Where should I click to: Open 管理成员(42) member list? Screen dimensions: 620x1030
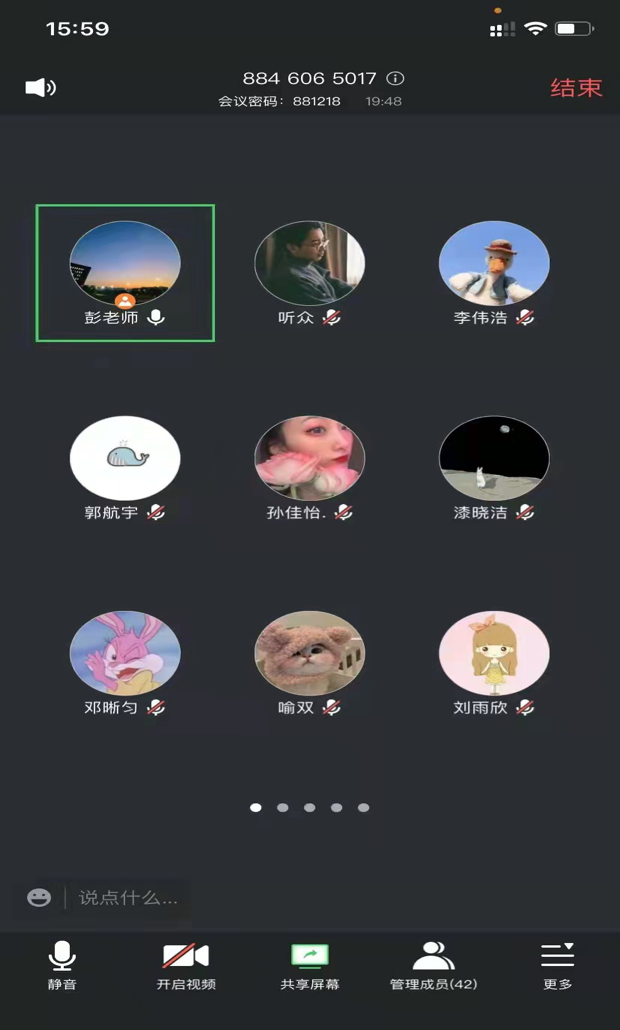433,965
